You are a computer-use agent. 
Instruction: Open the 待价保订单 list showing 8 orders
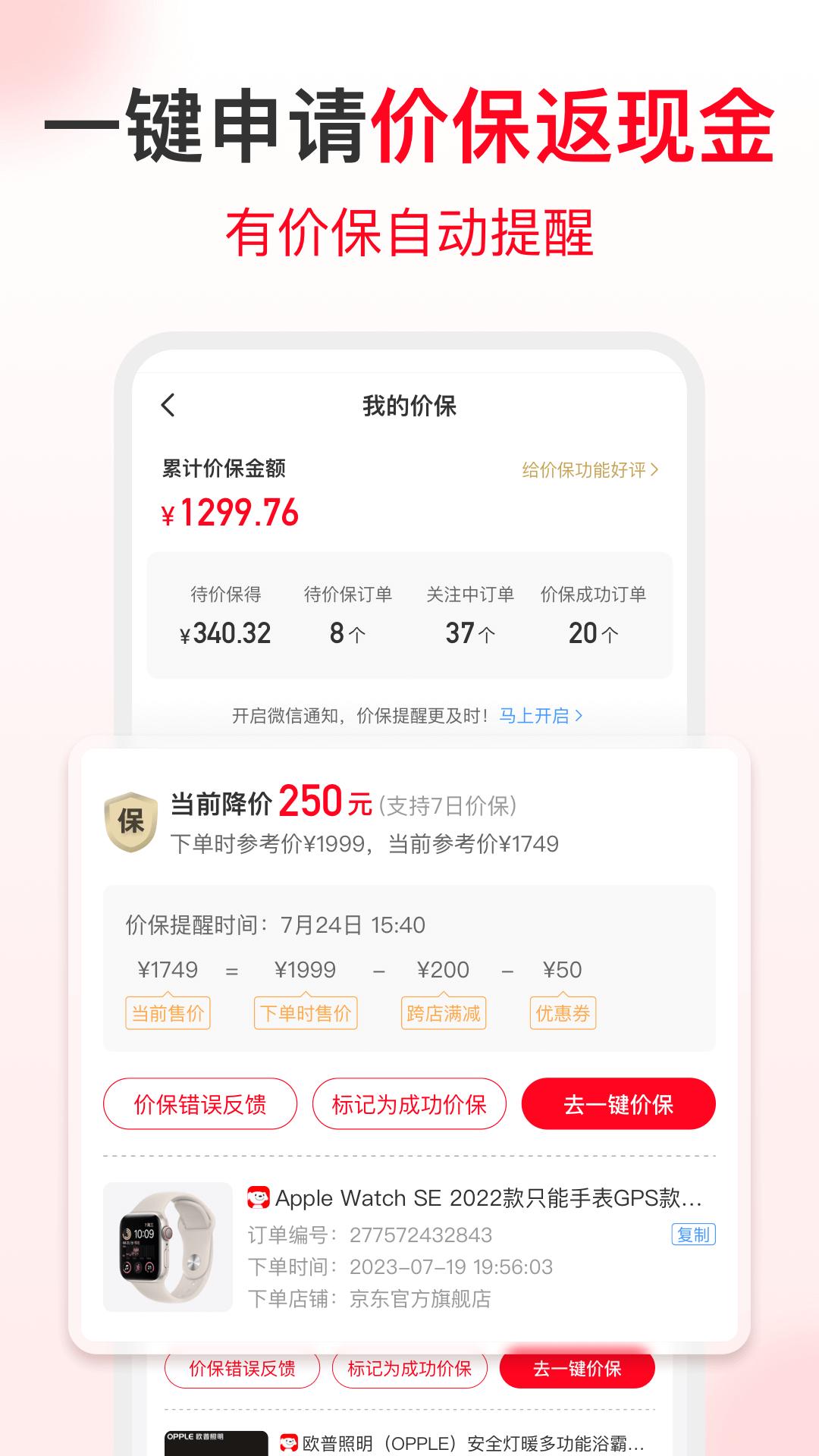click(347, 614)
